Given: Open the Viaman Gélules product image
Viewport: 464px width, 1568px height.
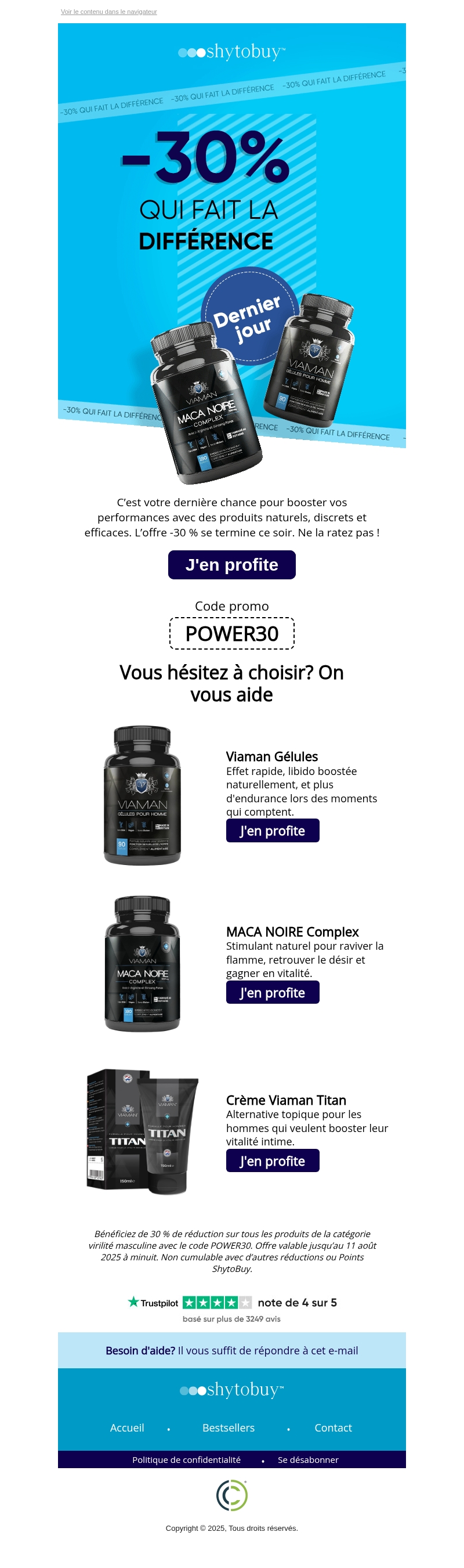Looking at the screenshot, I should pyautogui.click(x=142, y=795).
